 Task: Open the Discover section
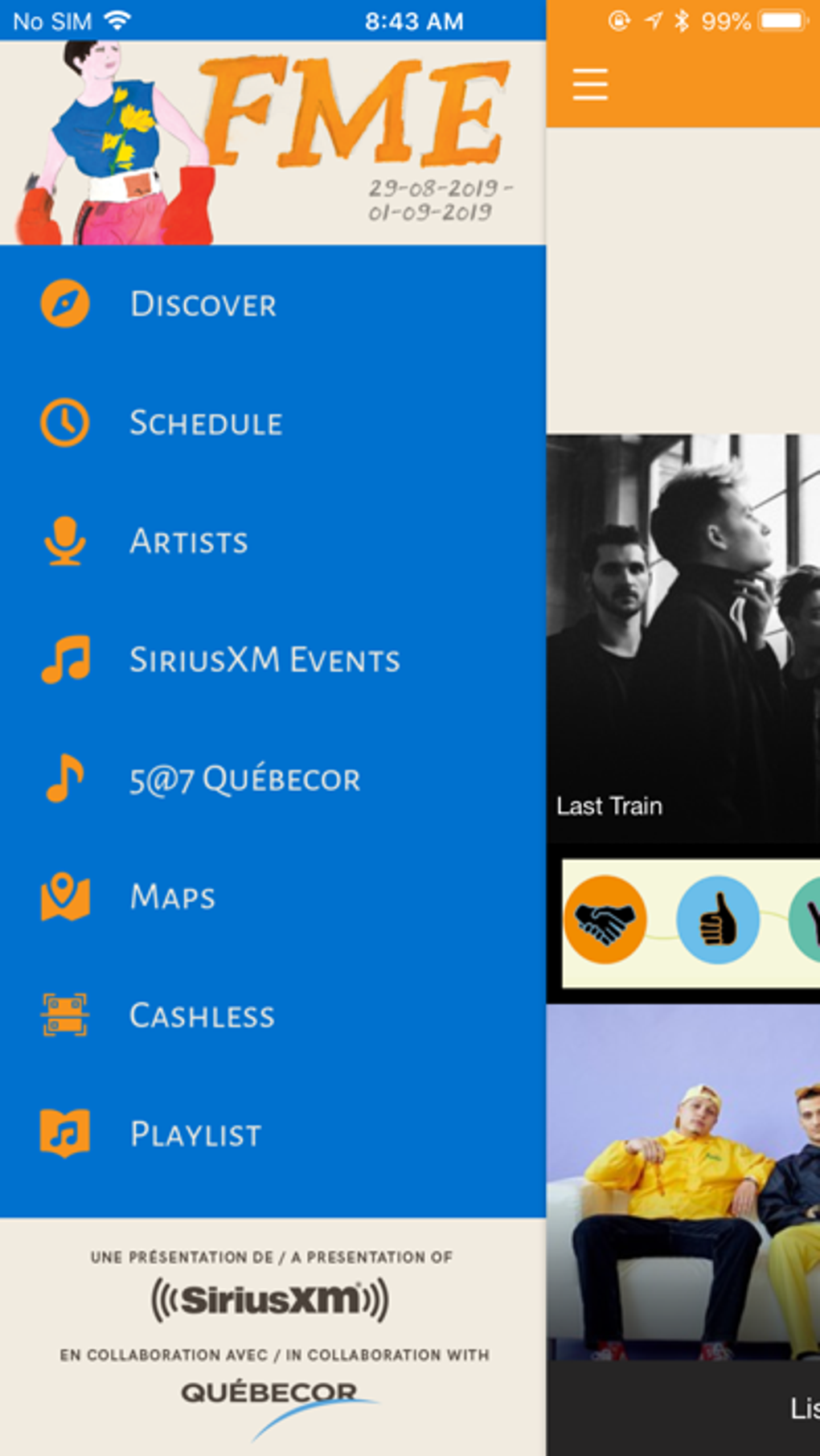tap(273, 304)
